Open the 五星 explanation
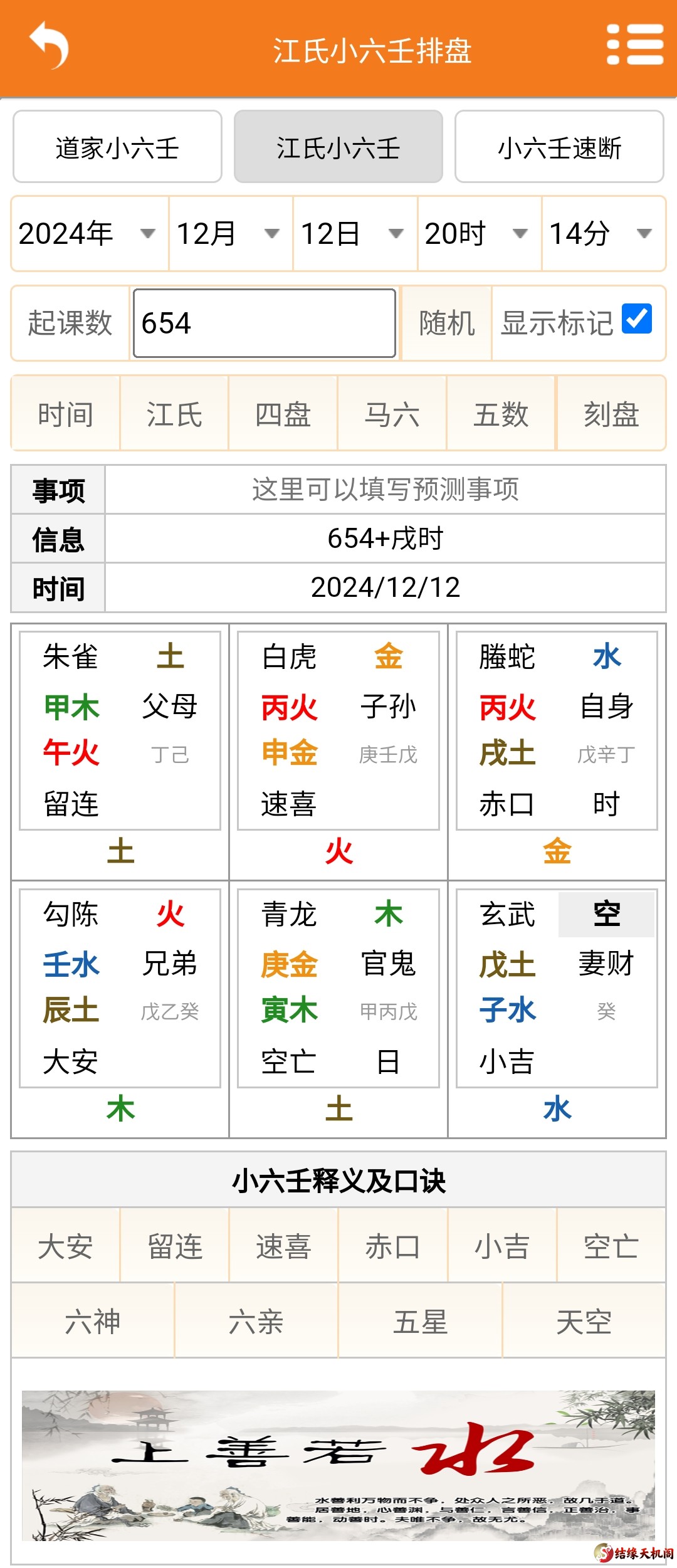Screen dimensions: 677x1568 point(420,1322)
